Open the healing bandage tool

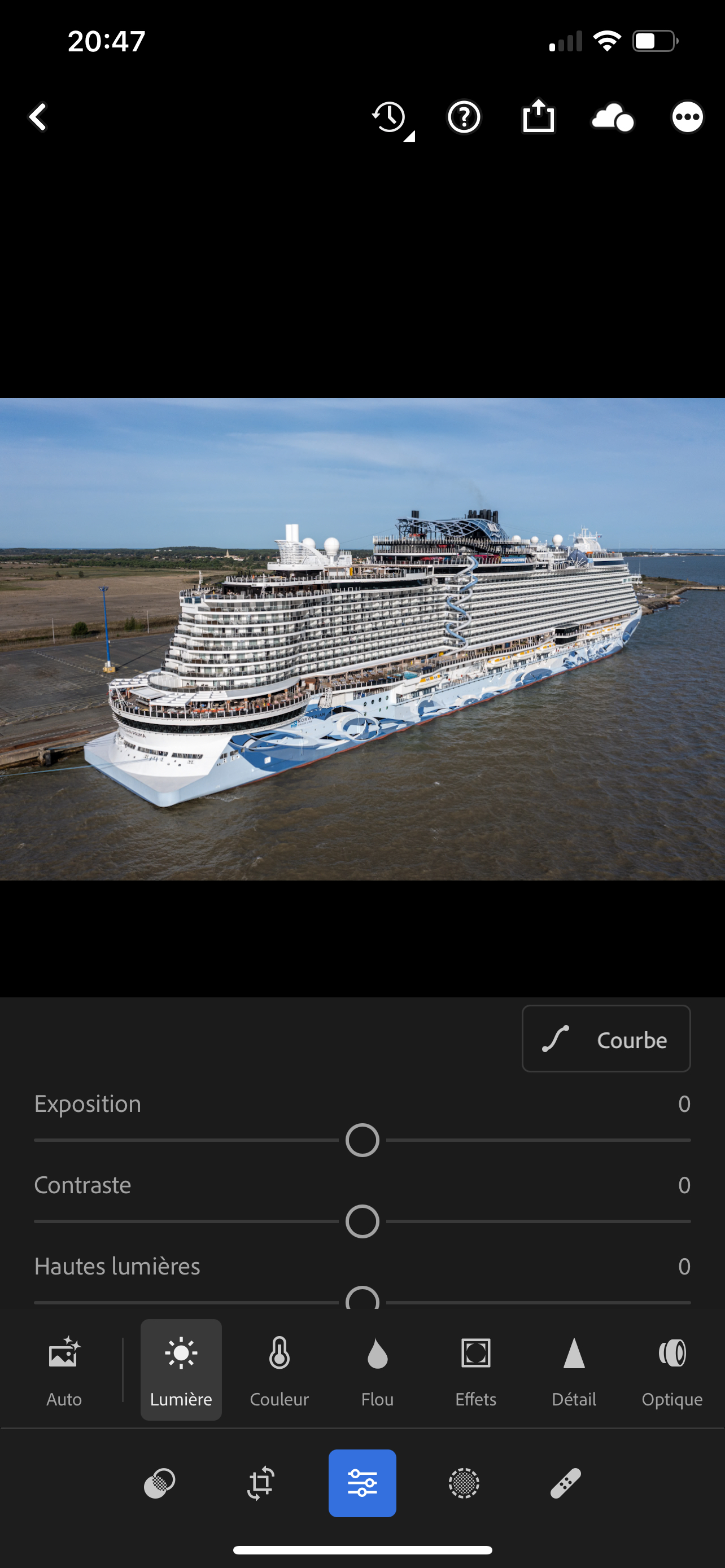pos(565,1483)
